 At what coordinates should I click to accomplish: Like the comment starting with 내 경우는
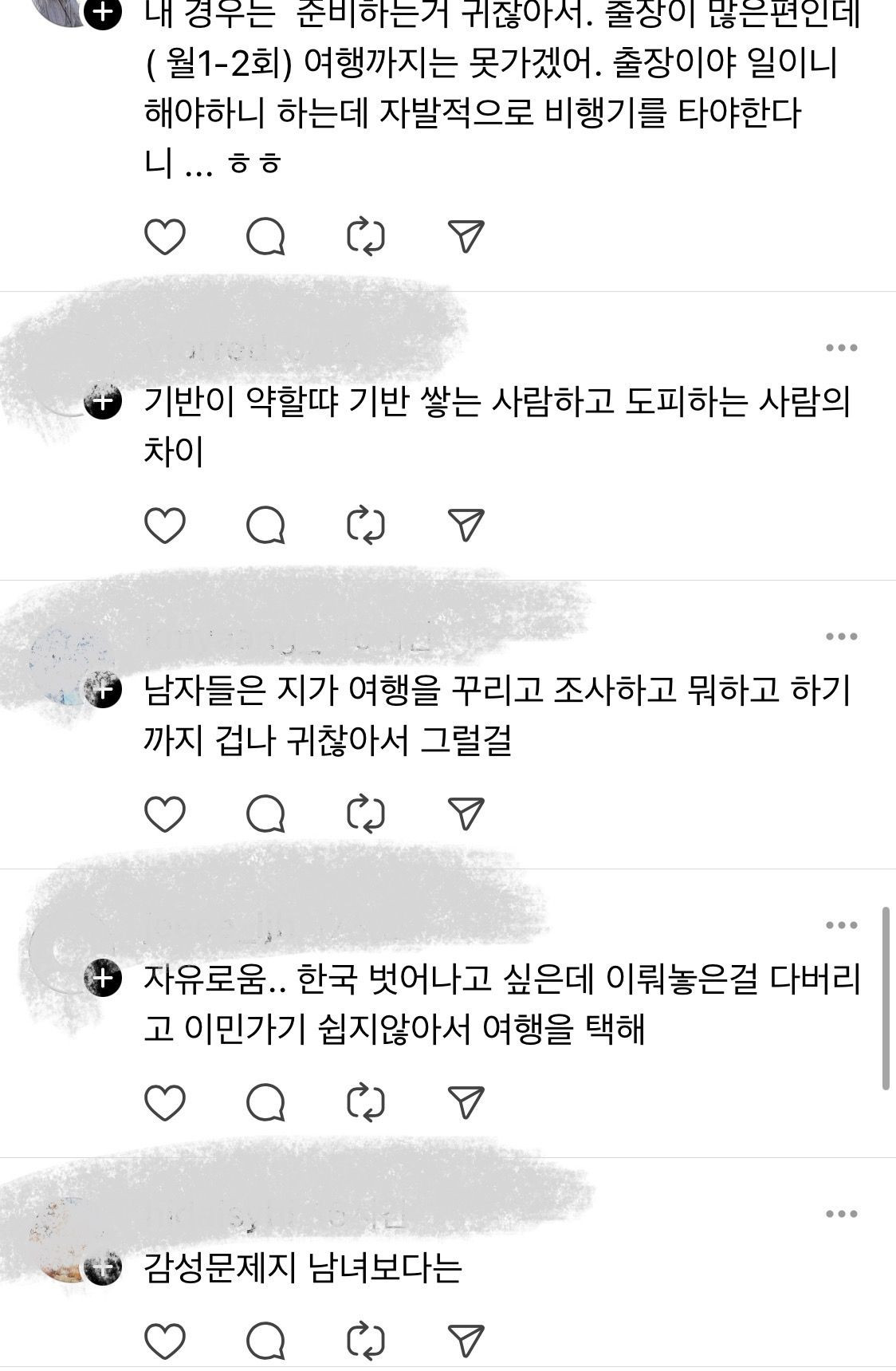point(165,237)
